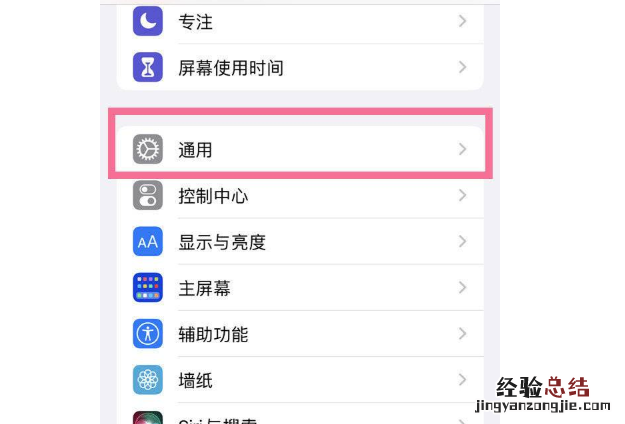Open the 专注 (Focus) settings

click(300, 21)
